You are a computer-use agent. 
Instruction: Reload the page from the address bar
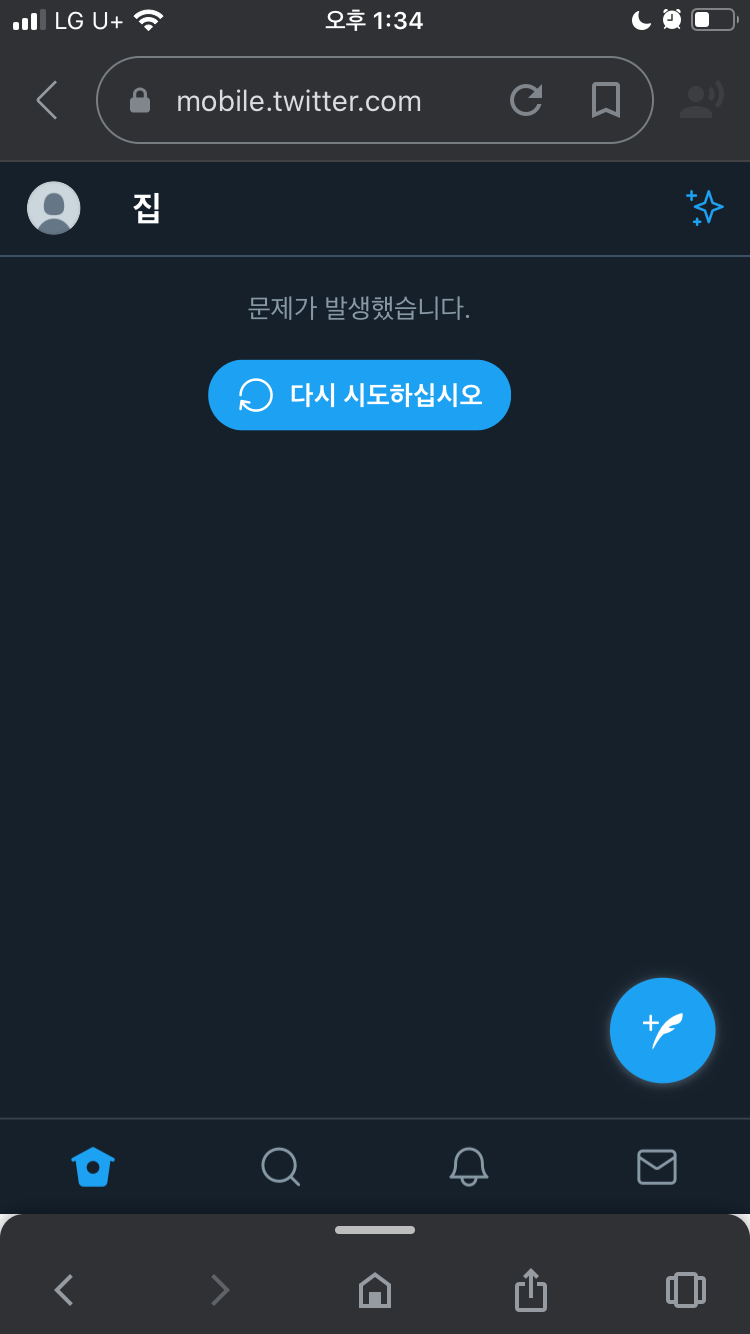point(526,100)
